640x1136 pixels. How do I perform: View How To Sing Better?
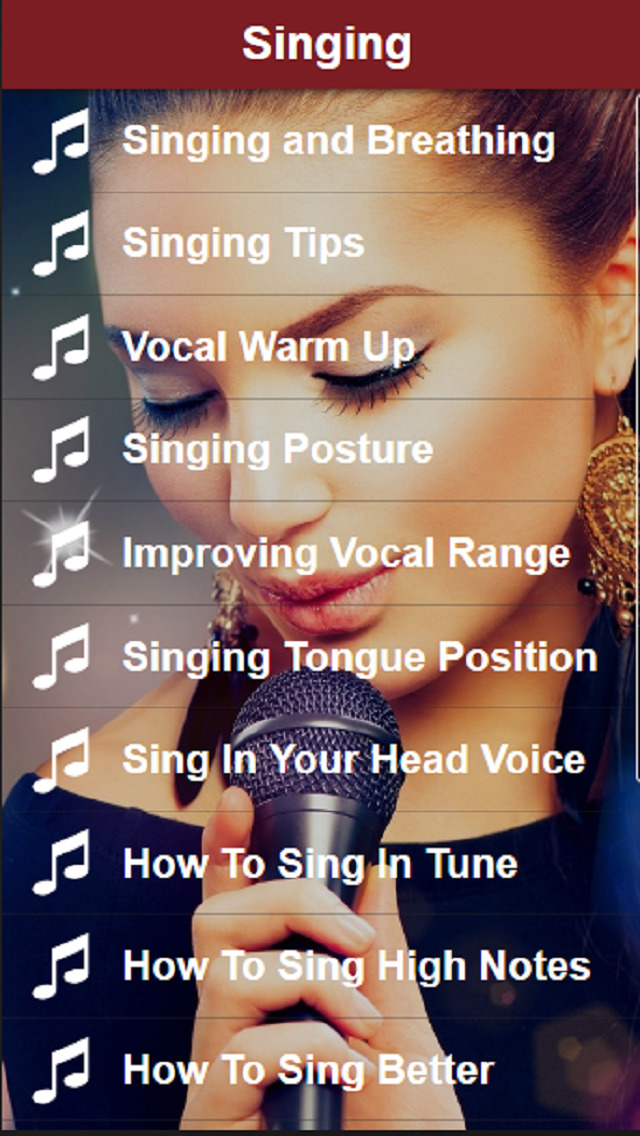click(x=308, y=1070)
